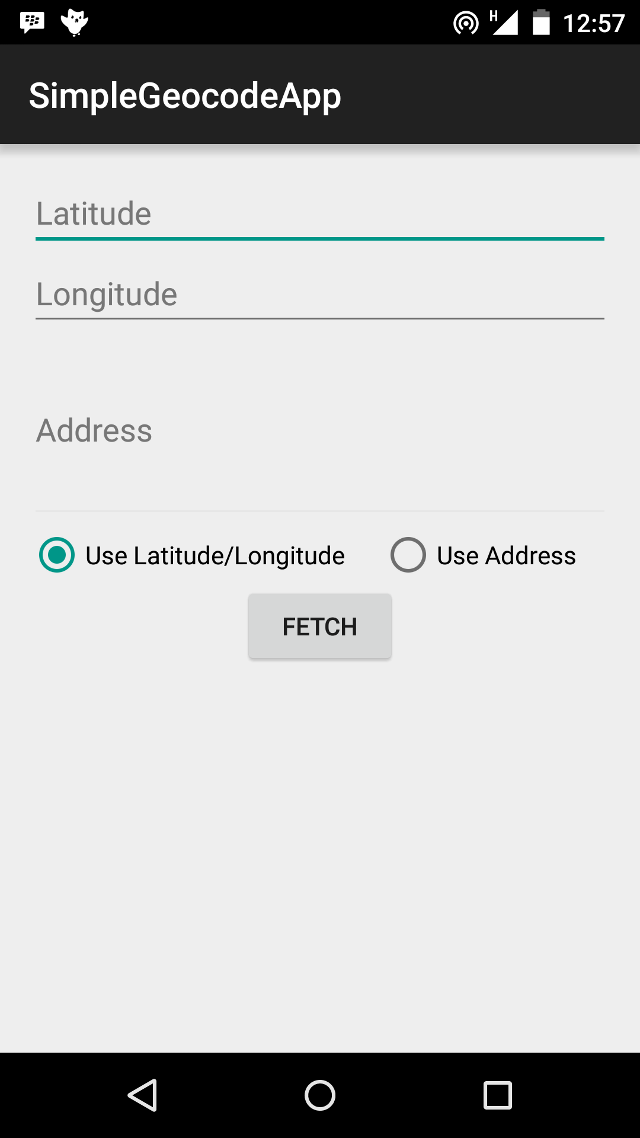Go back using the navigation bar
The width and height of the screenshot is (640, 1138).
143,1095
